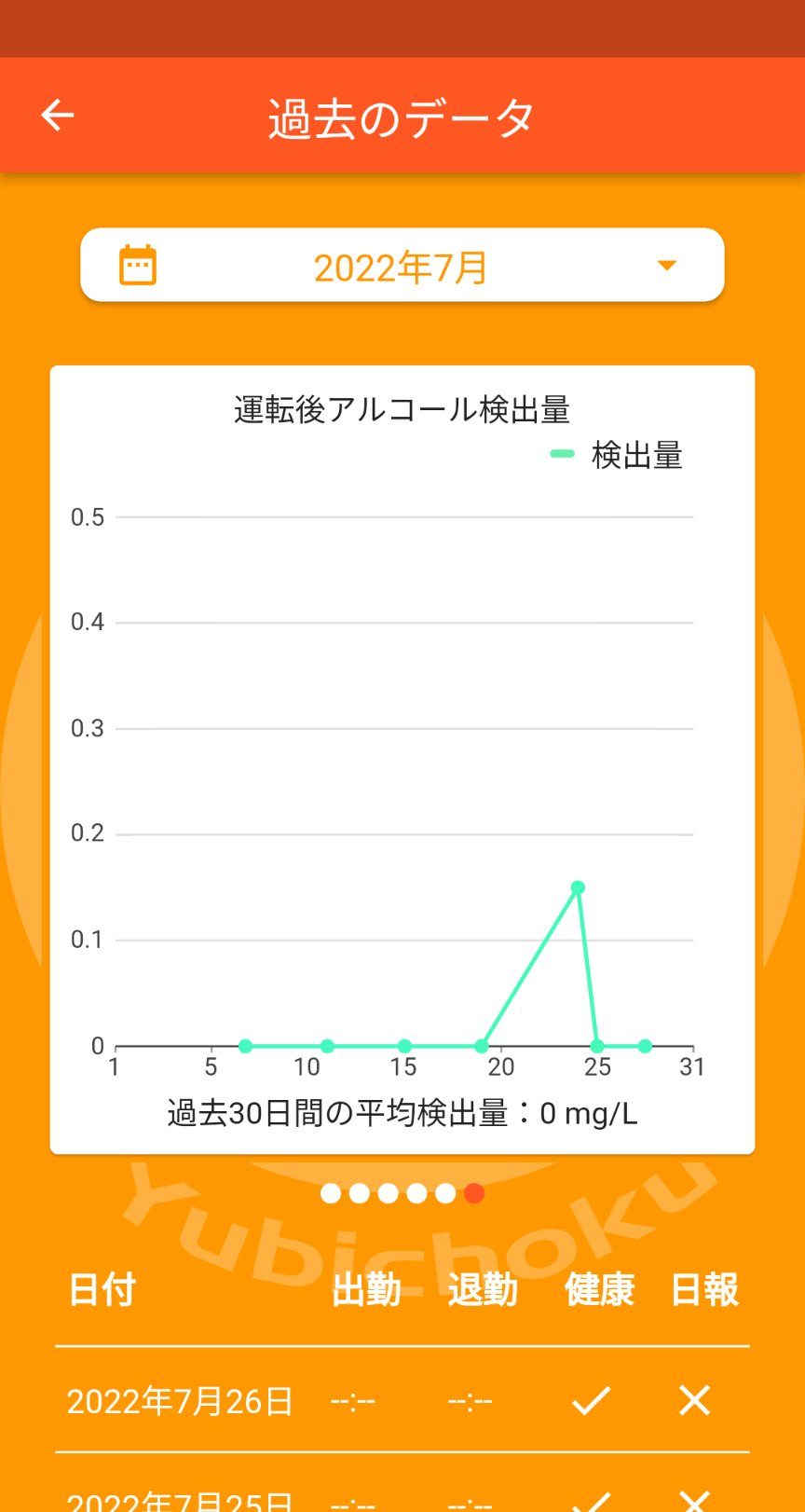Select the first chart page indicator dot
This screenshot has width=805, height=1512.
[x=331, y=1193]
